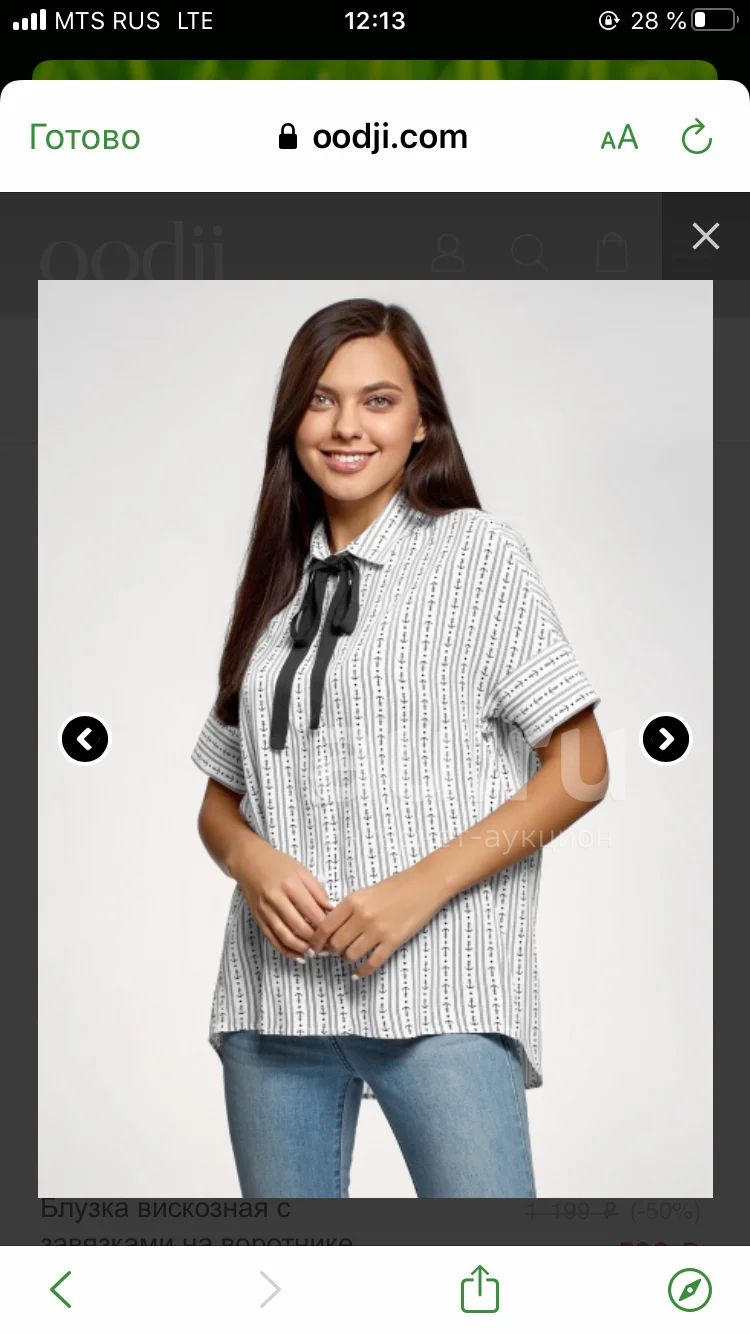
Task: Open the reader text size AA menu
Action: 619,137
